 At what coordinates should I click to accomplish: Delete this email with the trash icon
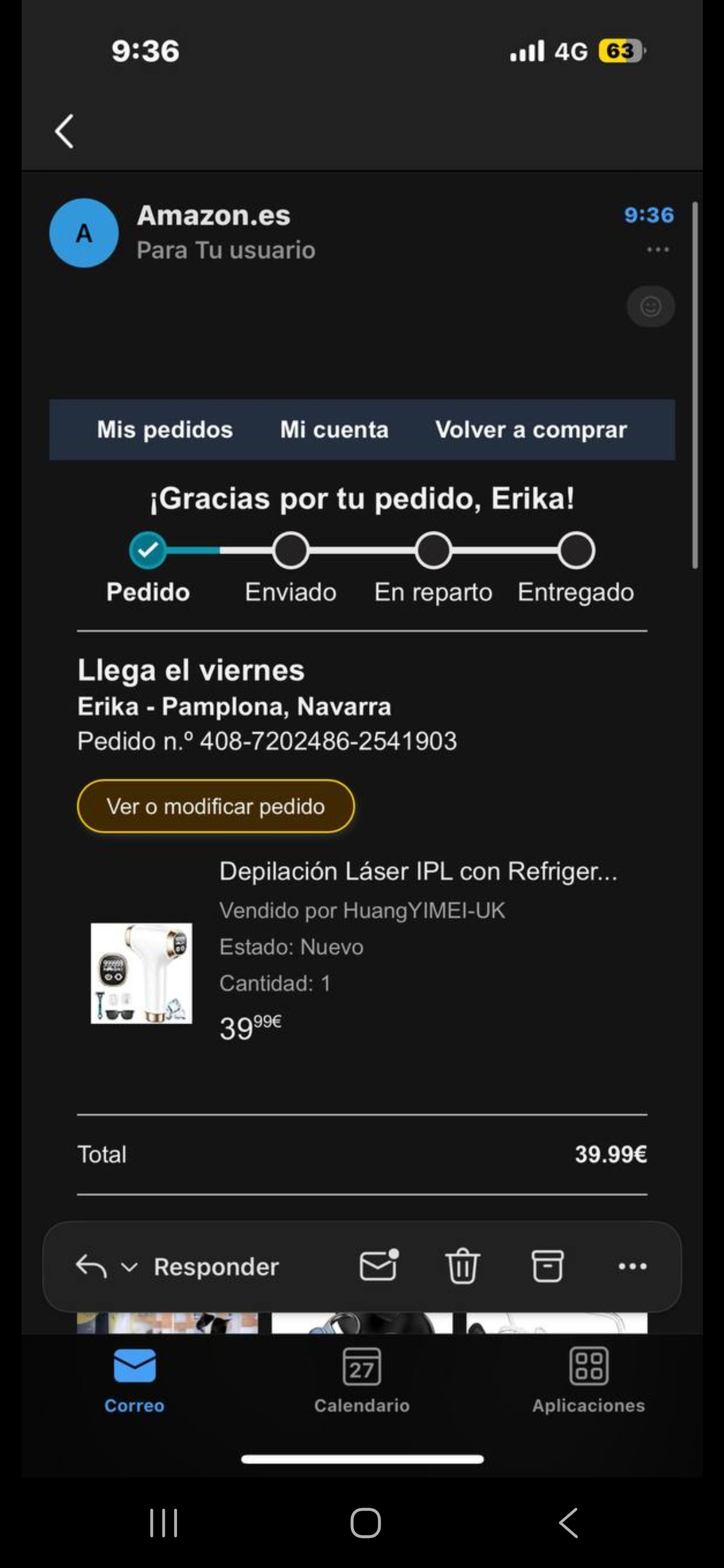(x=463, y=1266)
